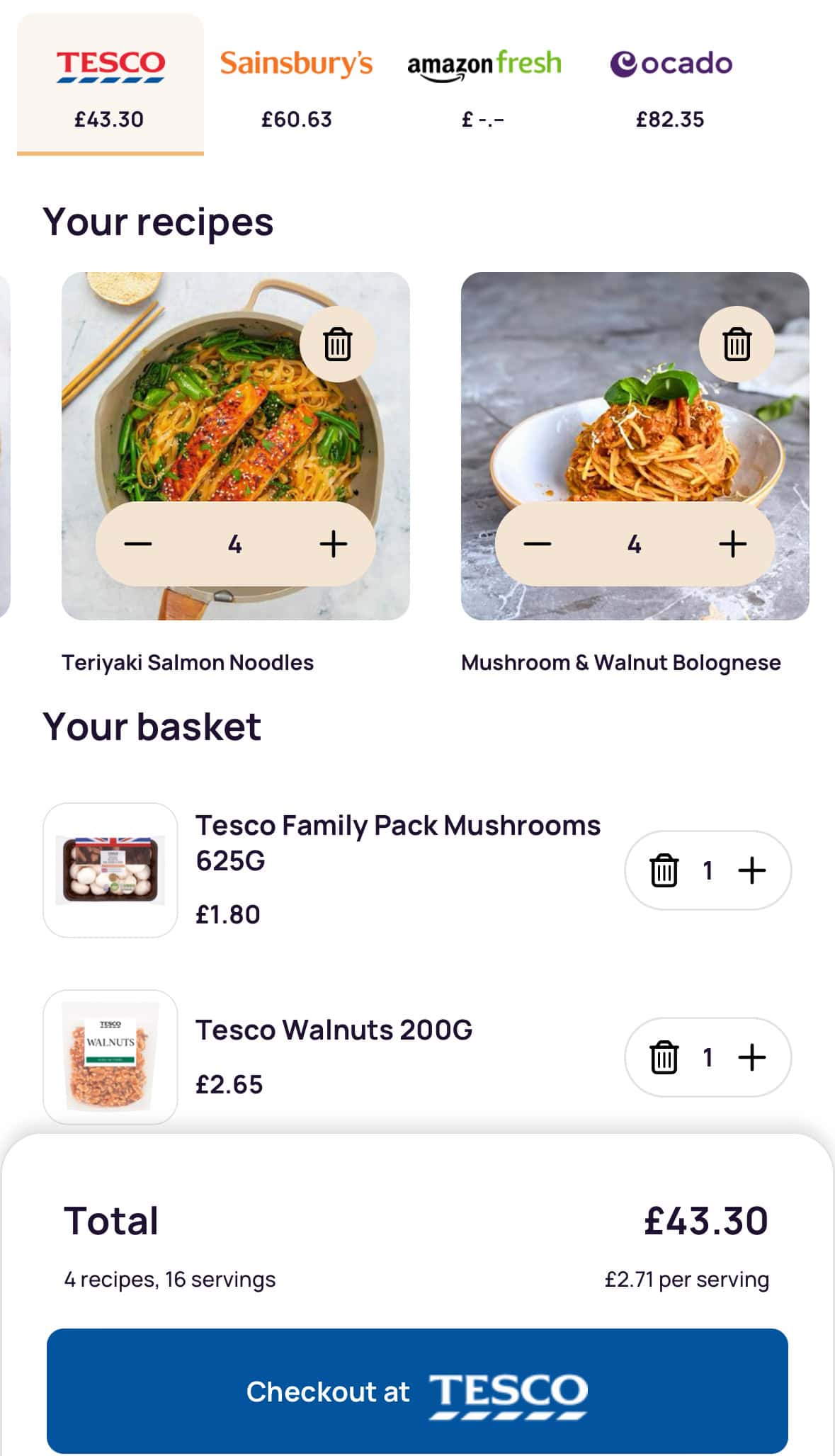Remove Tesco Family Pack Mushrooms from basket
The width and height of the screenshot is (835, 1456).
pyautogui.click(x=664, y=871)
